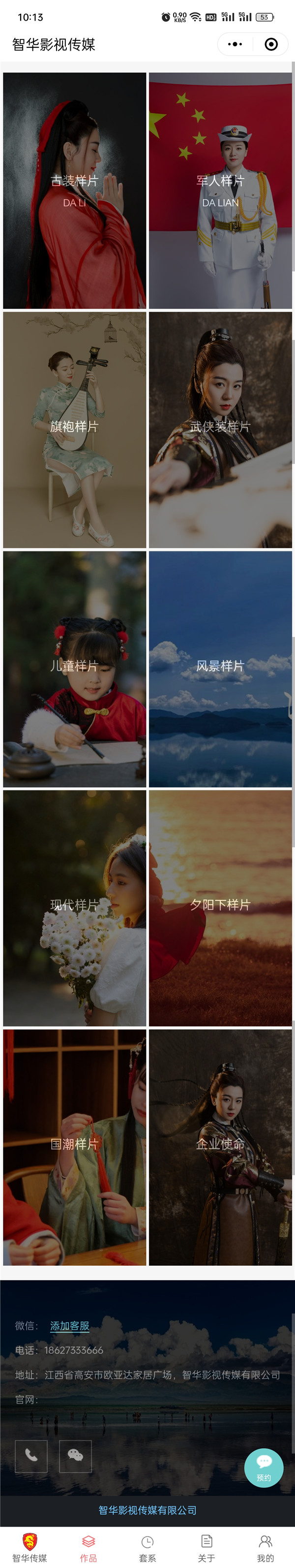Tap the 添加客服 WeChat link

(69, 1326)
